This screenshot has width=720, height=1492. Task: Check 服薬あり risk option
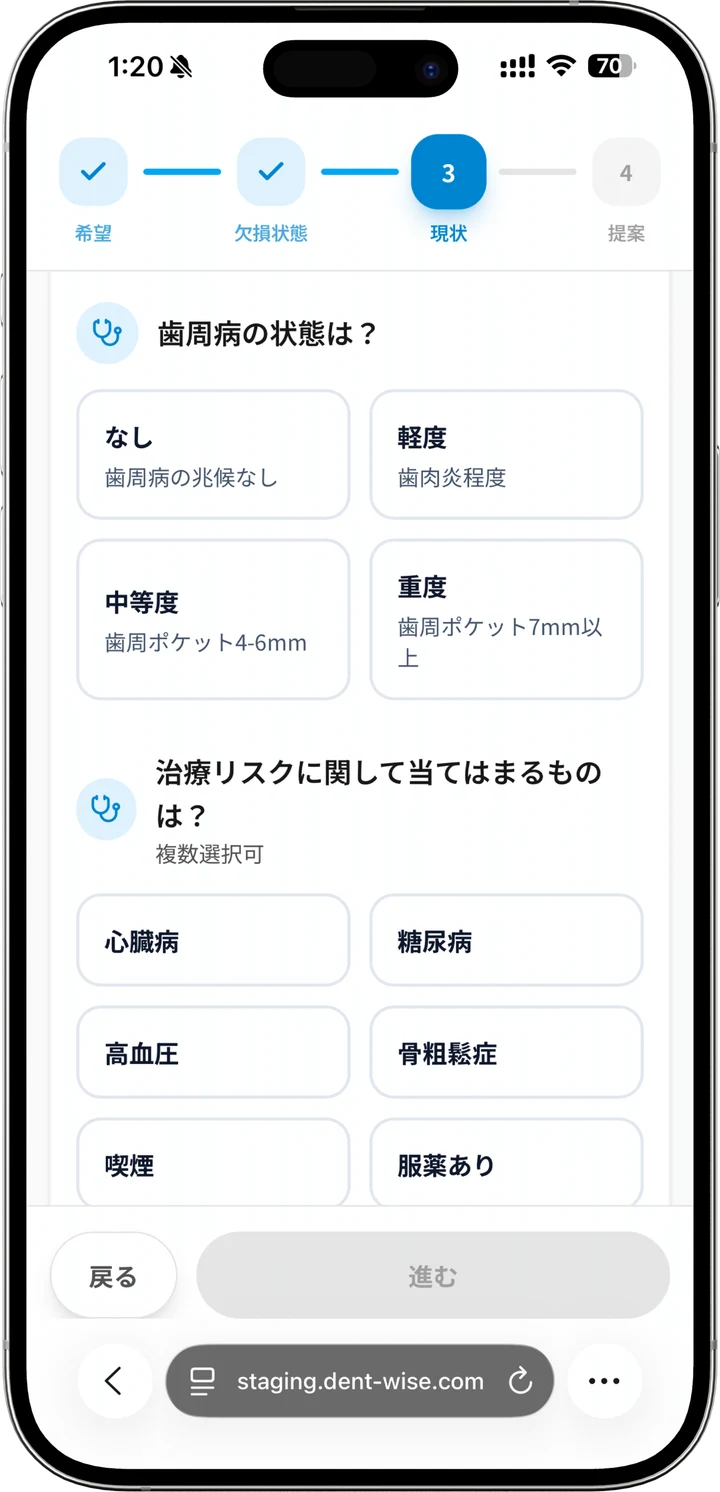click(506, 1164)
